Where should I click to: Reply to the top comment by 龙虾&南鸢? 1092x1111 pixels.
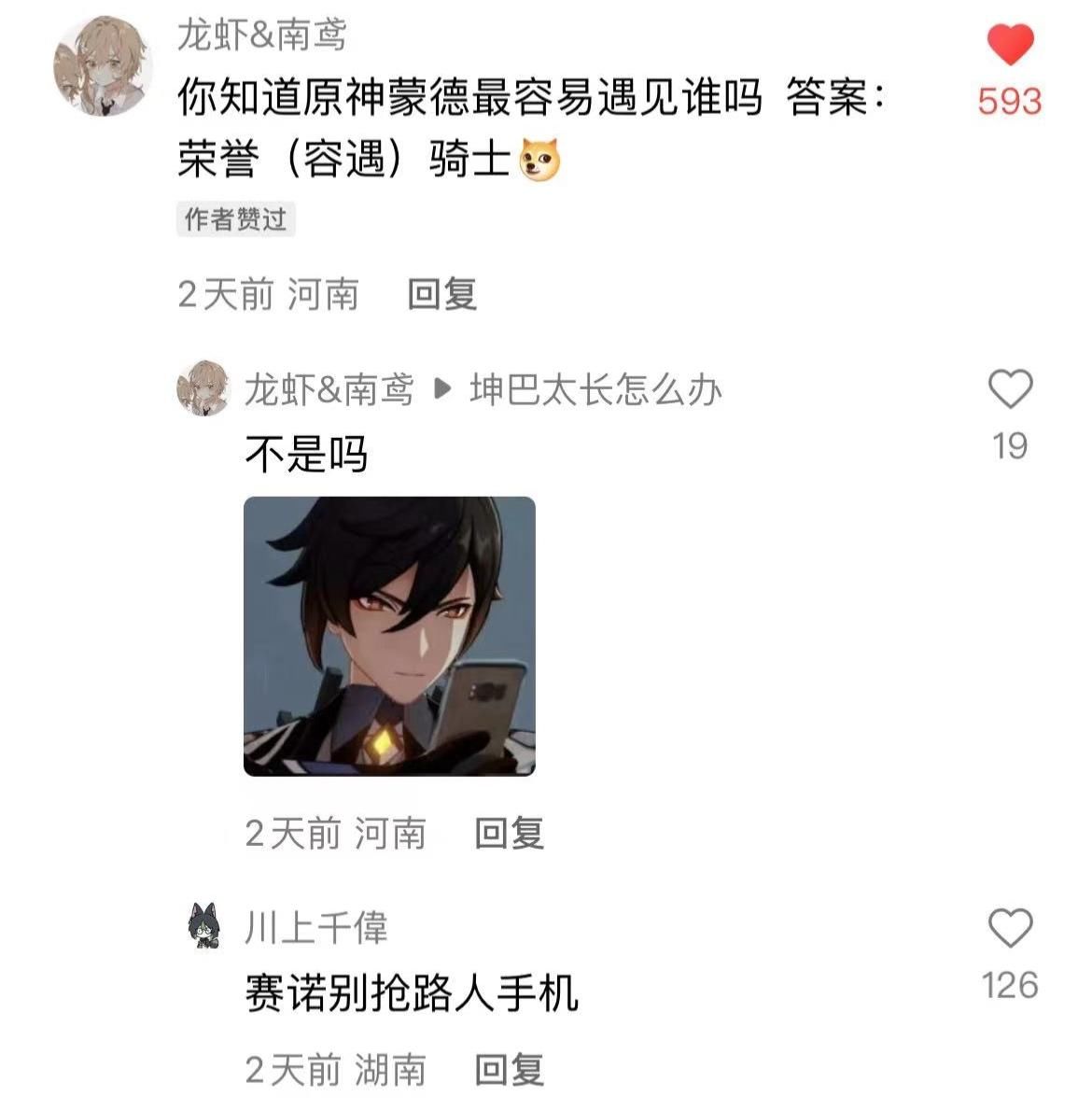441,295
